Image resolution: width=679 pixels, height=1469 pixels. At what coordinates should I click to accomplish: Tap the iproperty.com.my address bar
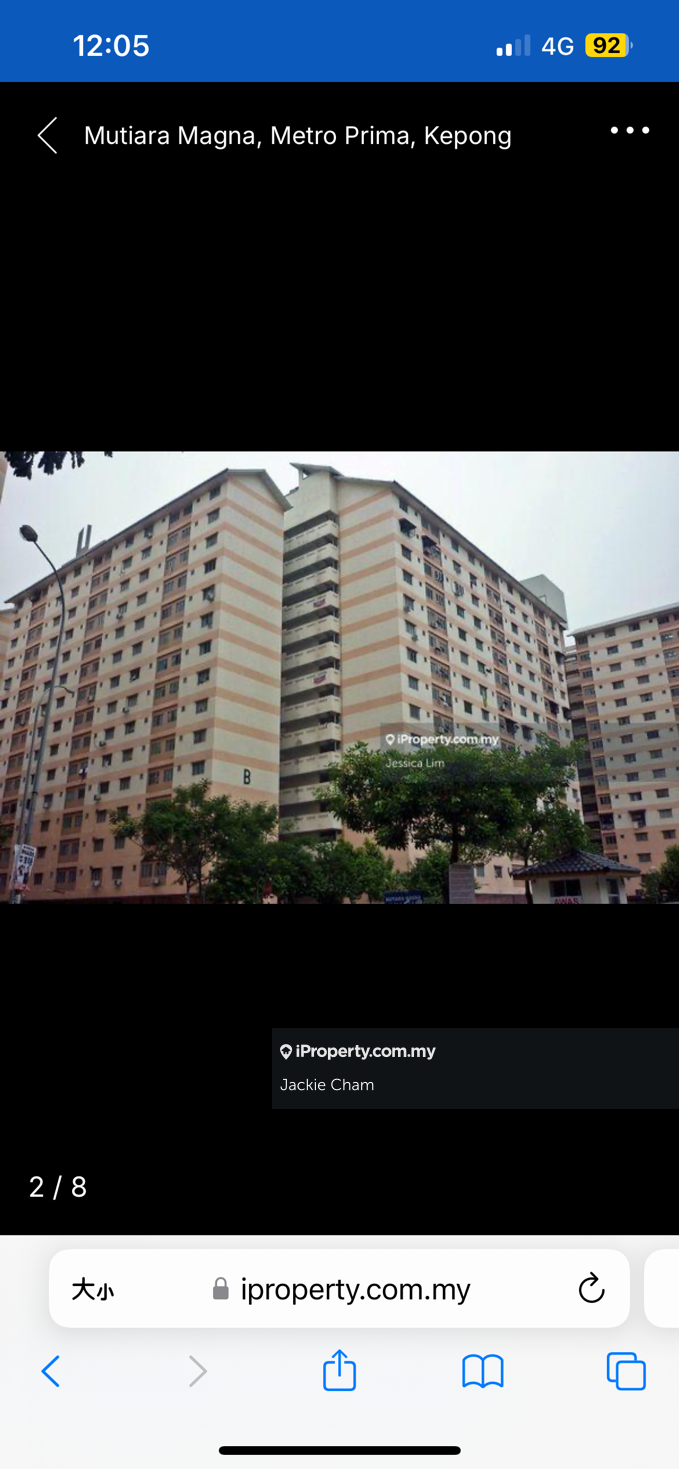[355, 1290]
